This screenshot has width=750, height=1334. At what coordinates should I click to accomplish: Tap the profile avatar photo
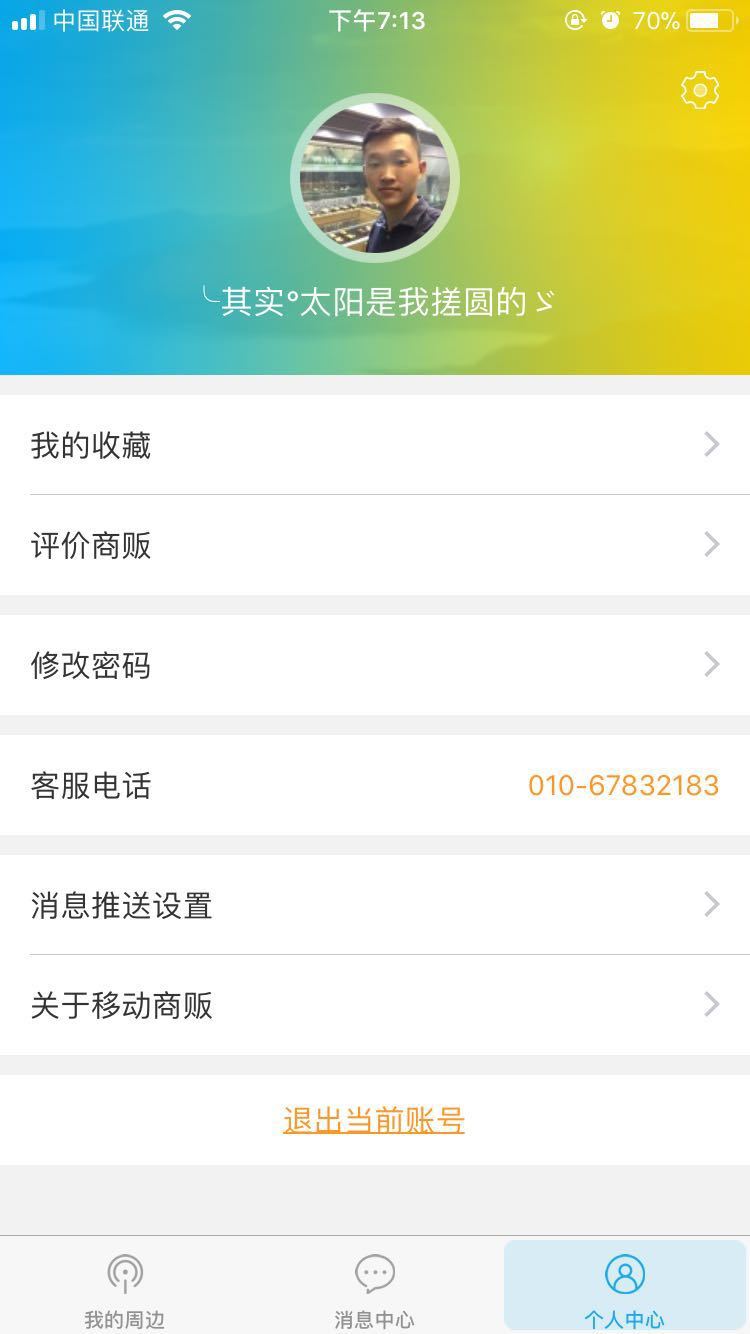[375, 179]
